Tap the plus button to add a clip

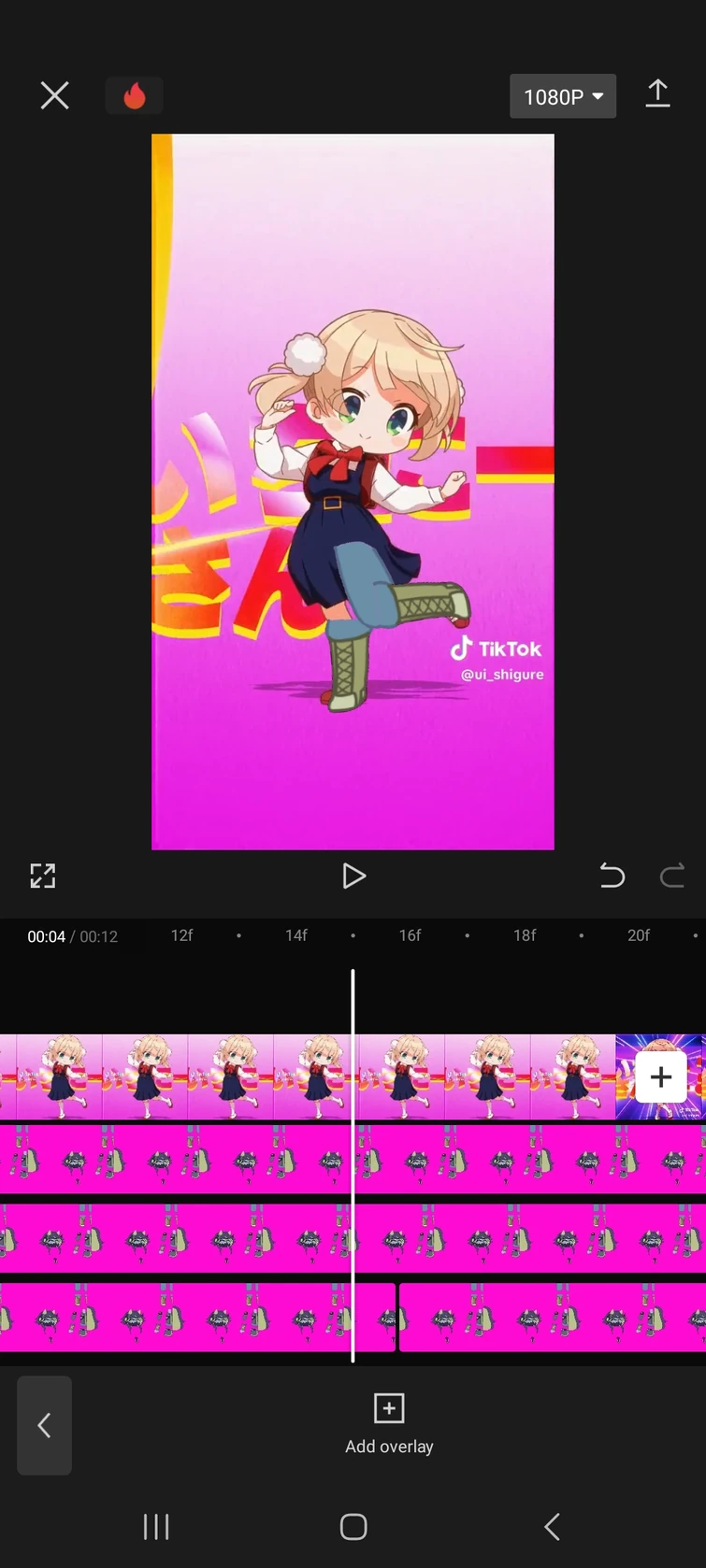tap(661, 1076)
